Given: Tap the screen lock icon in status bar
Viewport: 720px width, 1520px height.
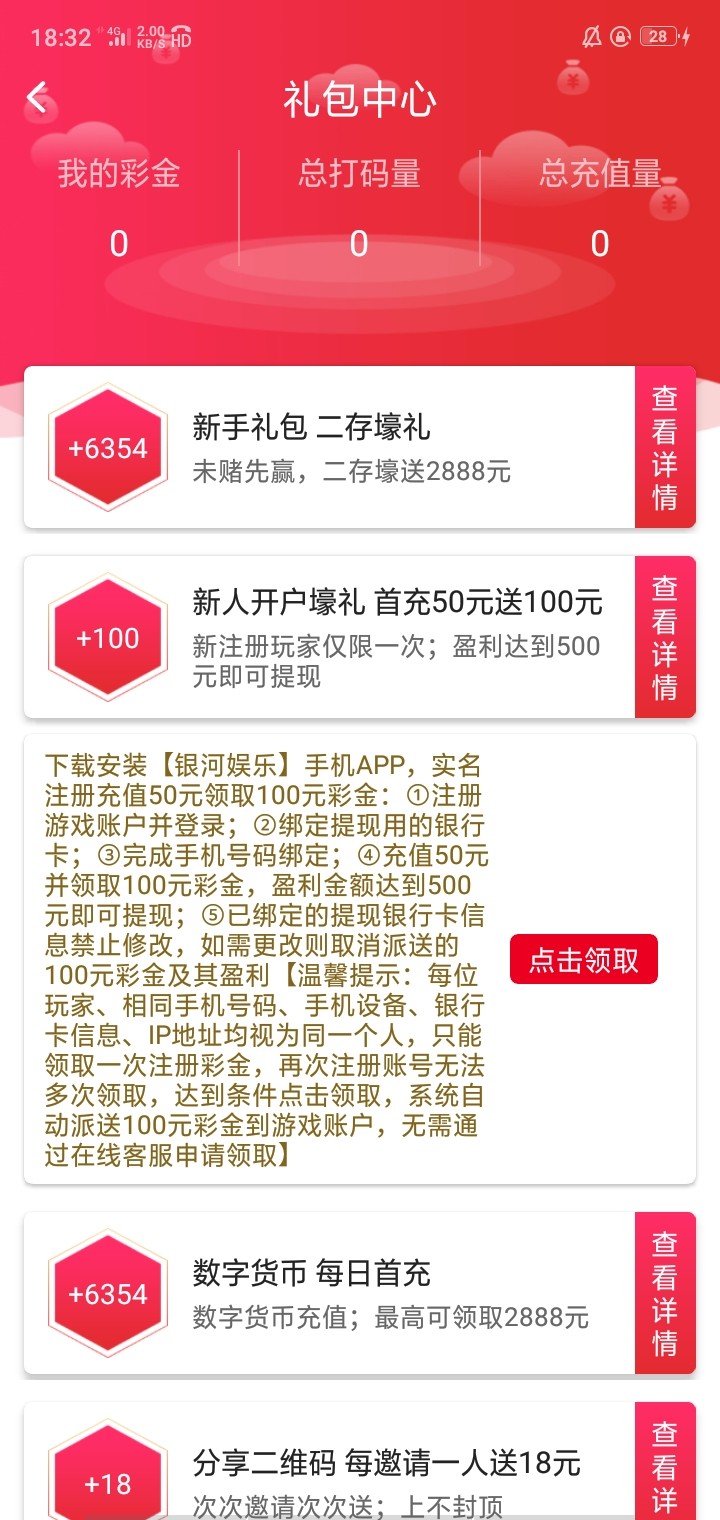Looking at the screenshot, I should pos(622,38).
